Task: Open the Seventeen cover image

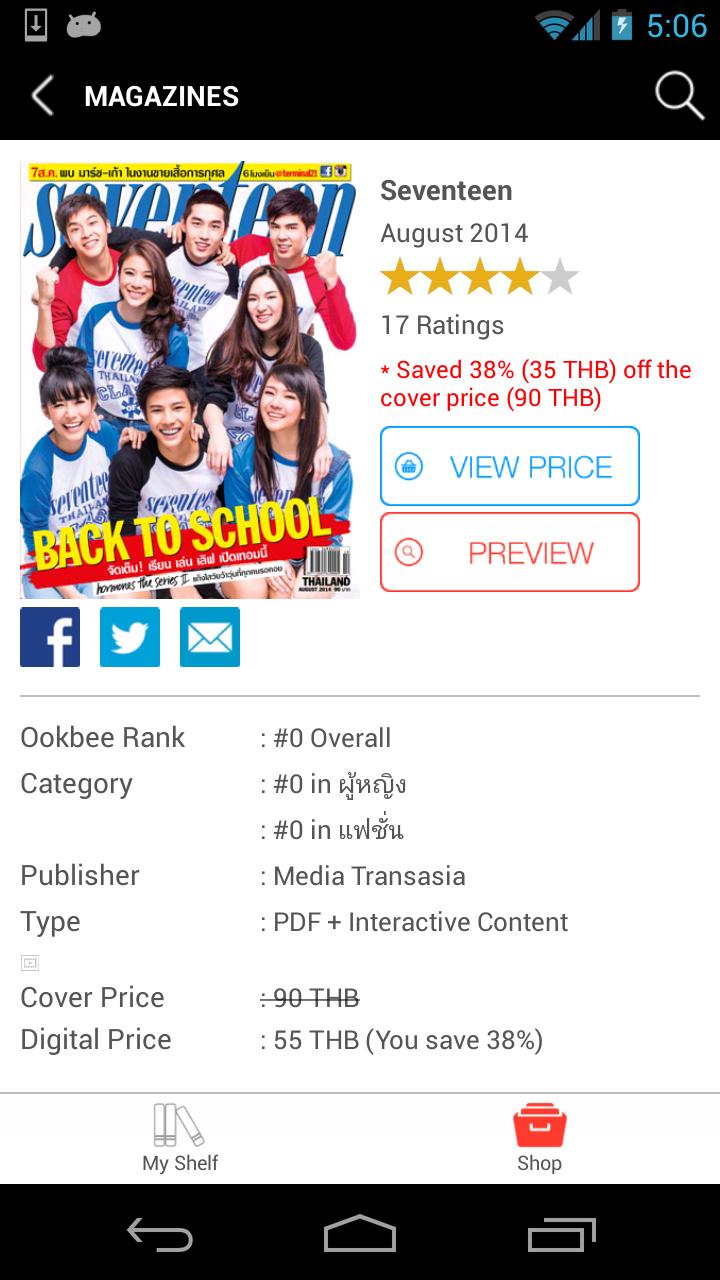Action: tap(190, 380)
